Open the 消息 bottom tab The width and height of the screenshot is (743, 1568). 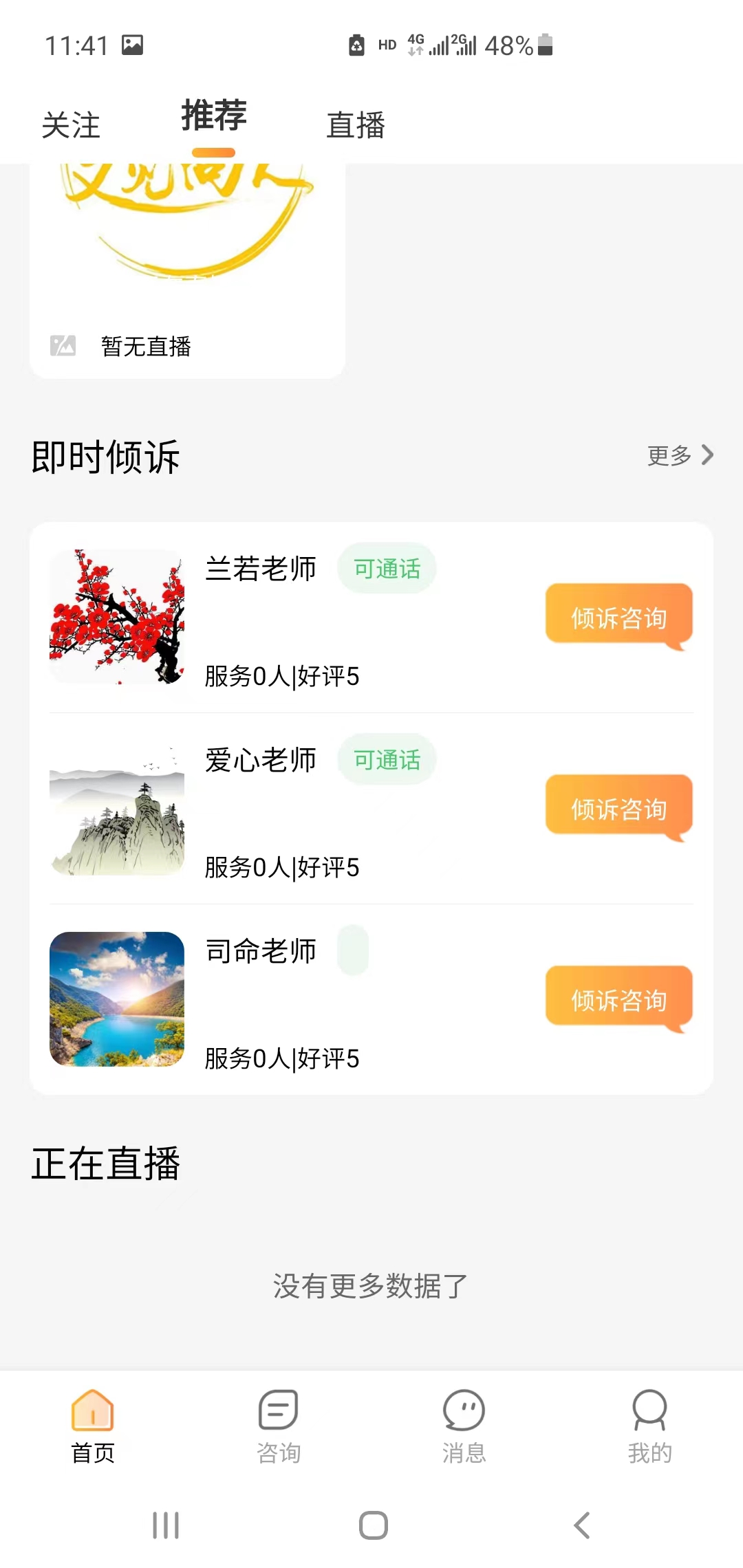[464, 1426]
